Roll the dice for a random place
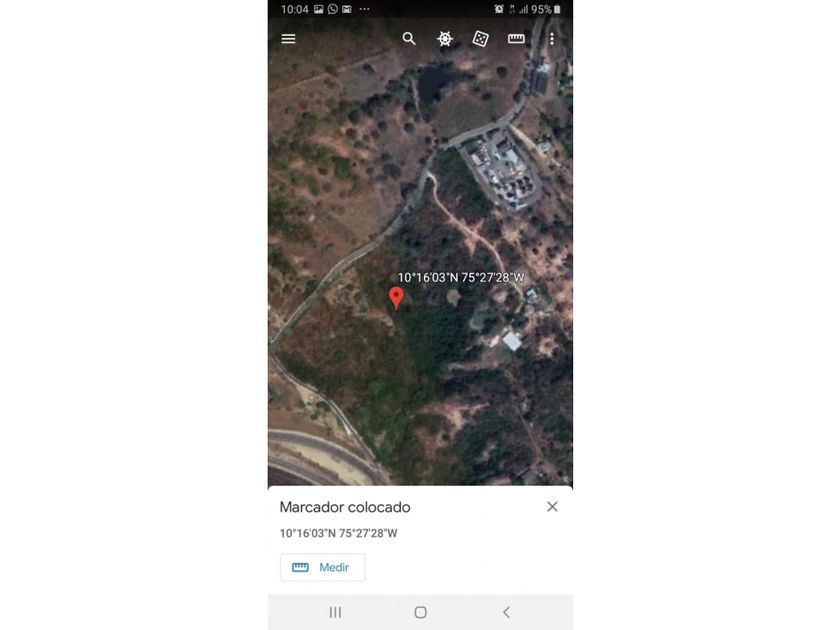Viewport: 840px width, 630px height. click(x=480, y=39)
